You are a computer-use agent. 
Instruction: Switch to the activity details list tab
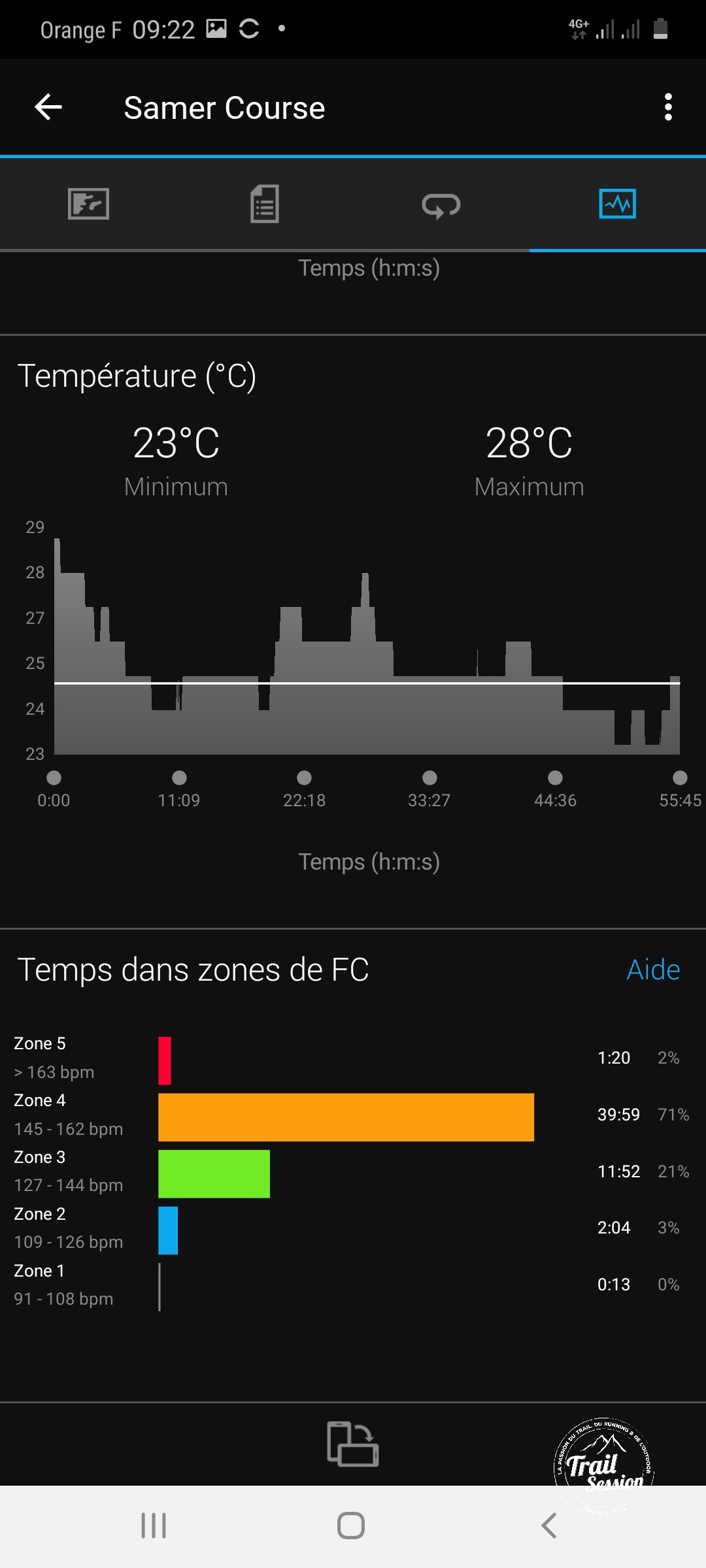(265, 204)
